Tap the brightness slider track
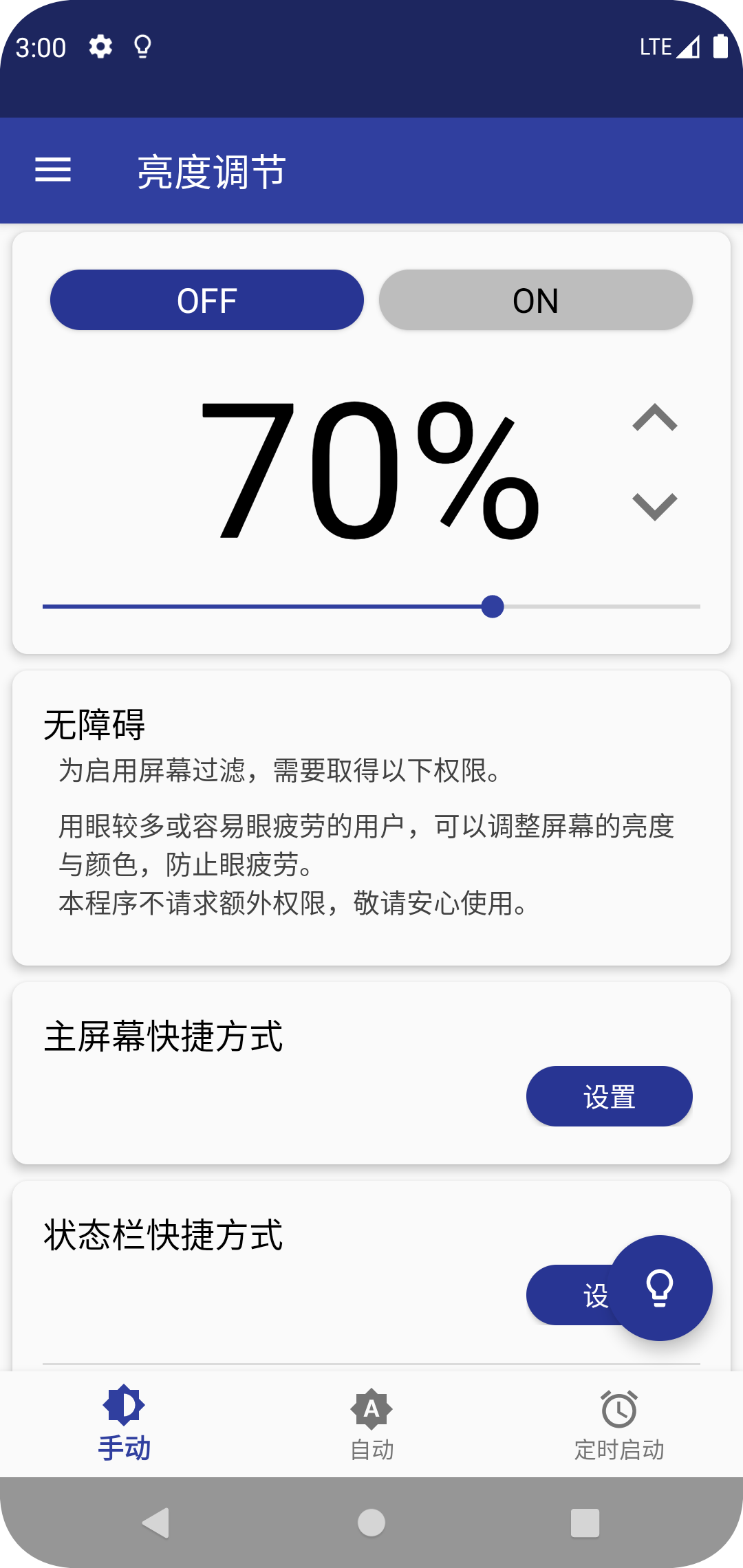The image size is (743, 1568). pyautogui.click(x=371, y=607)
